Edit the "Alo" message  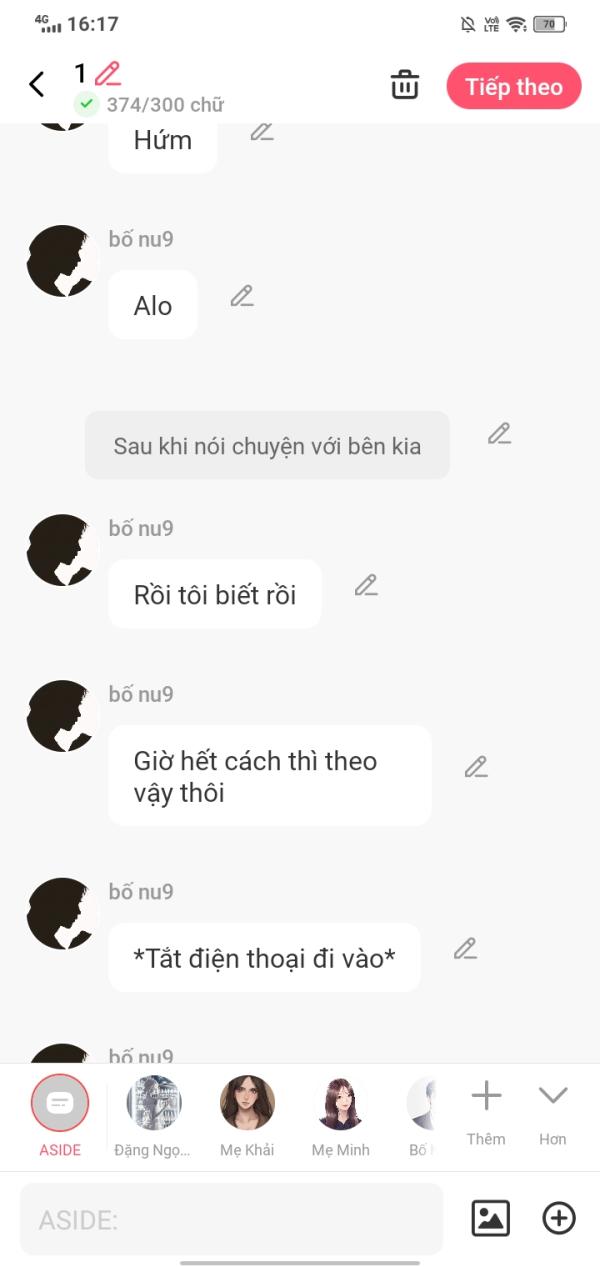tap(242, 296)
